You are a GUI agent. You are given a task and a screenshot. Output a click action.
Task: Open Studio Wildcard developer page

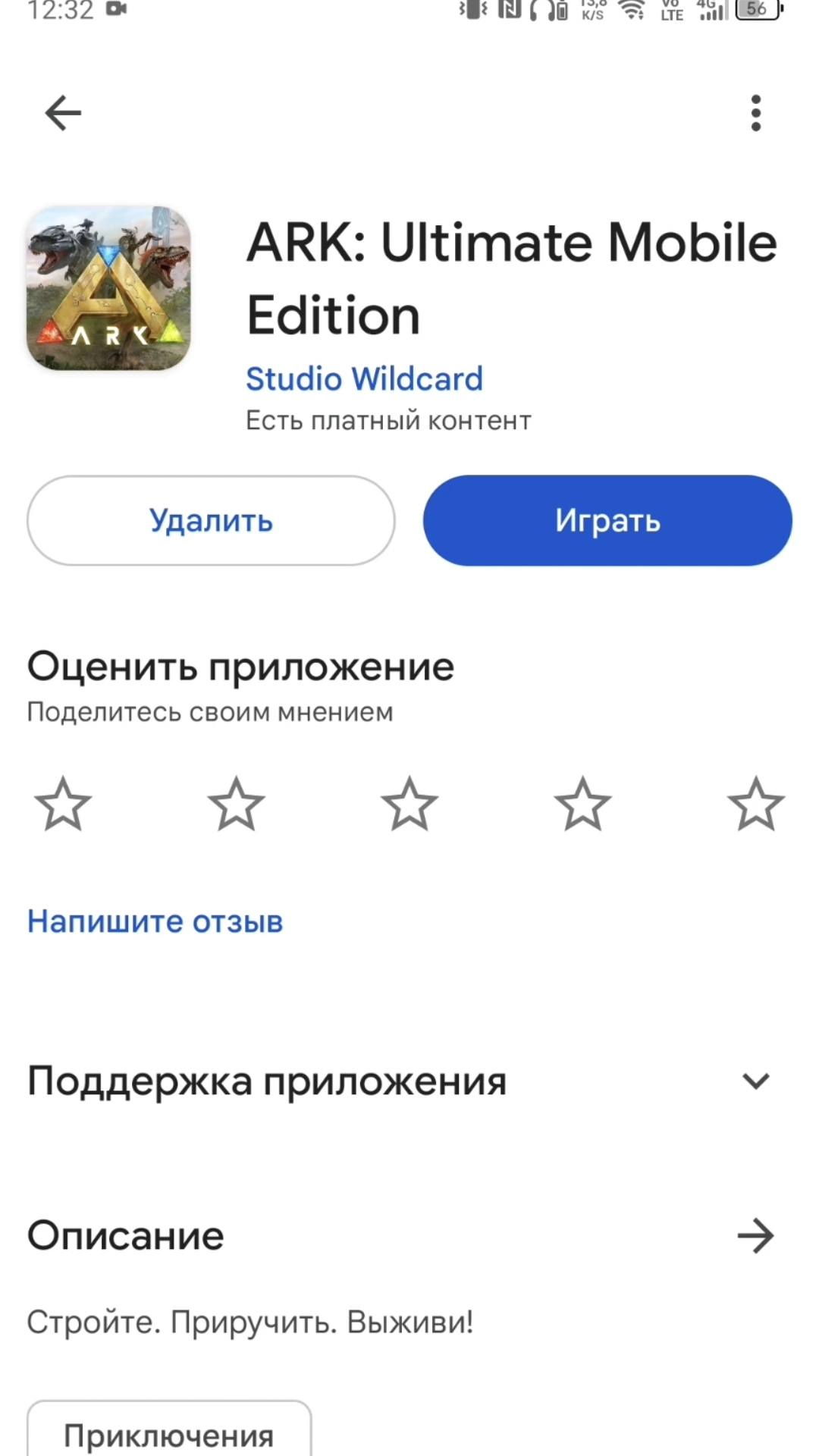(364, 378)
